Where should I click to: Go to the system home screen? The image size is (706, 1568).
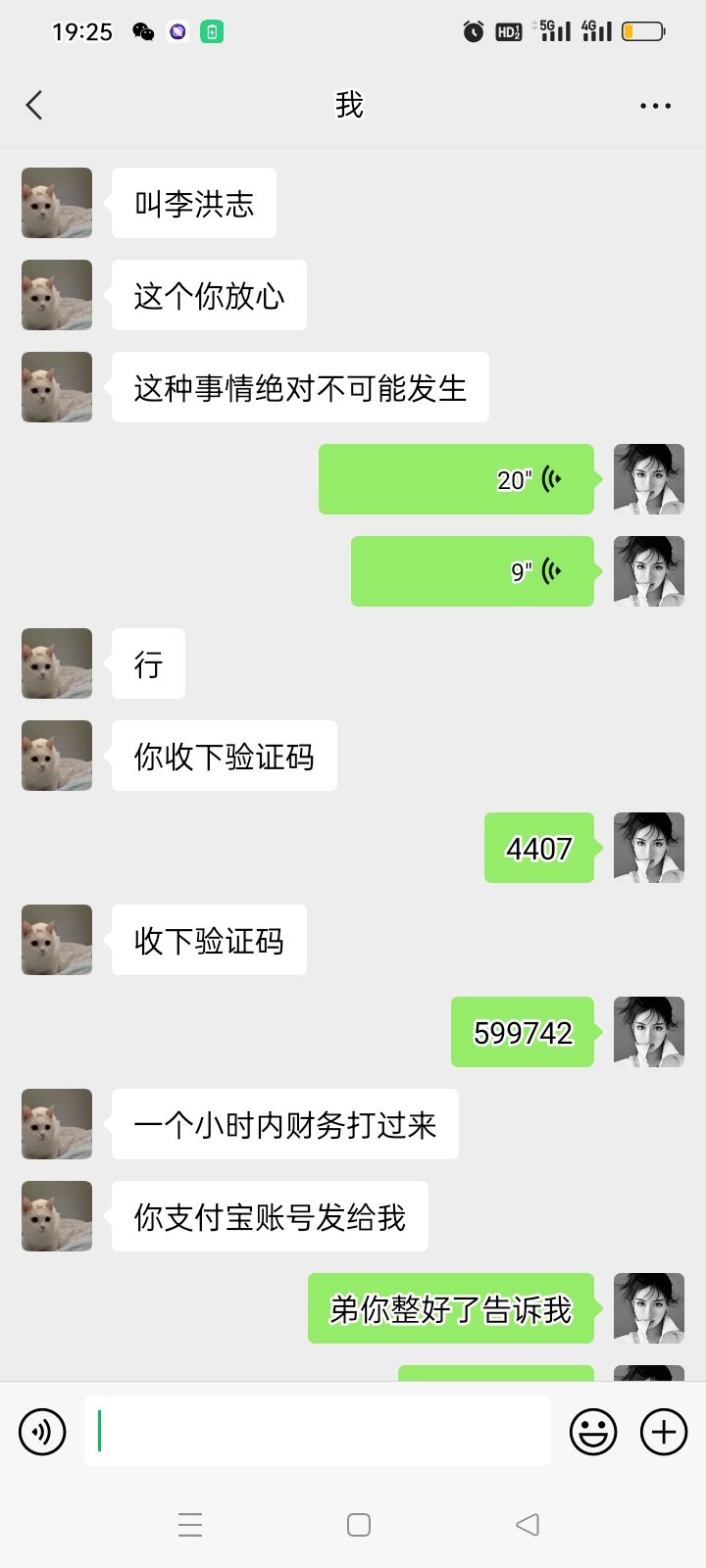359,1524
